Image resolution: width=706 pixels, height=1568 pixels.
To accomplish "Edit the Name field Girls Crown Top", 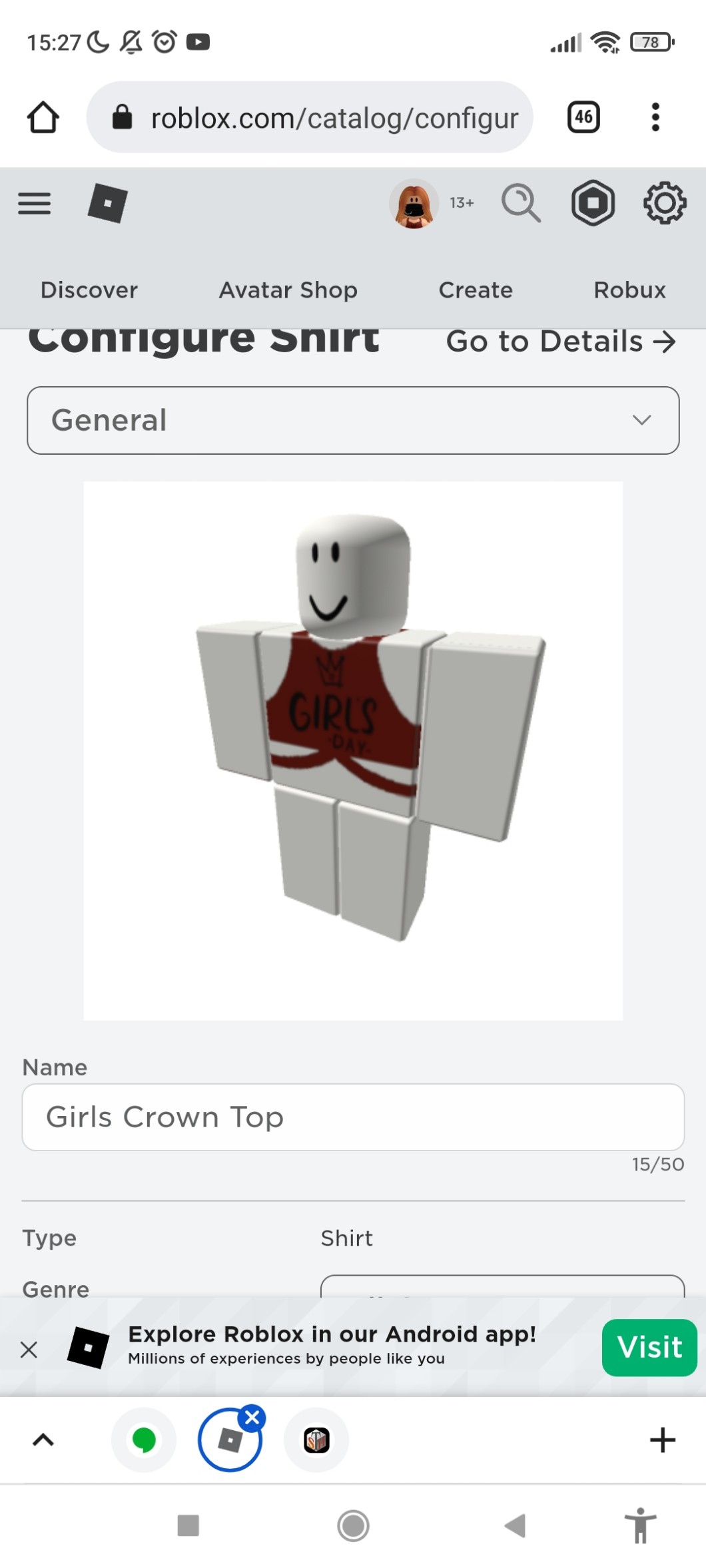I will tap(353, 1117).
